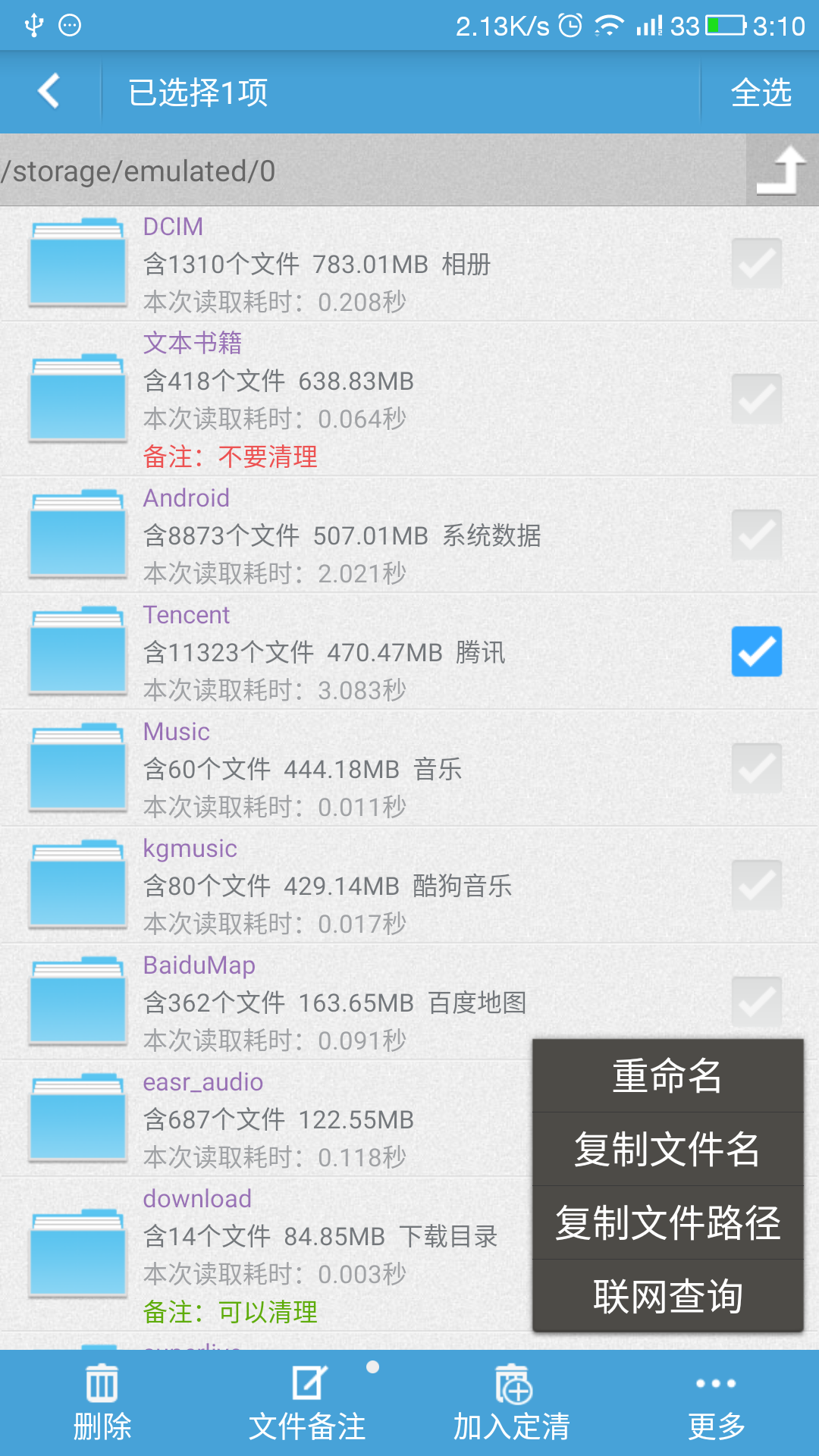Check the kgmusic folder checkbox
Screen dimensions: 819x1456
[x=756, y=885]
